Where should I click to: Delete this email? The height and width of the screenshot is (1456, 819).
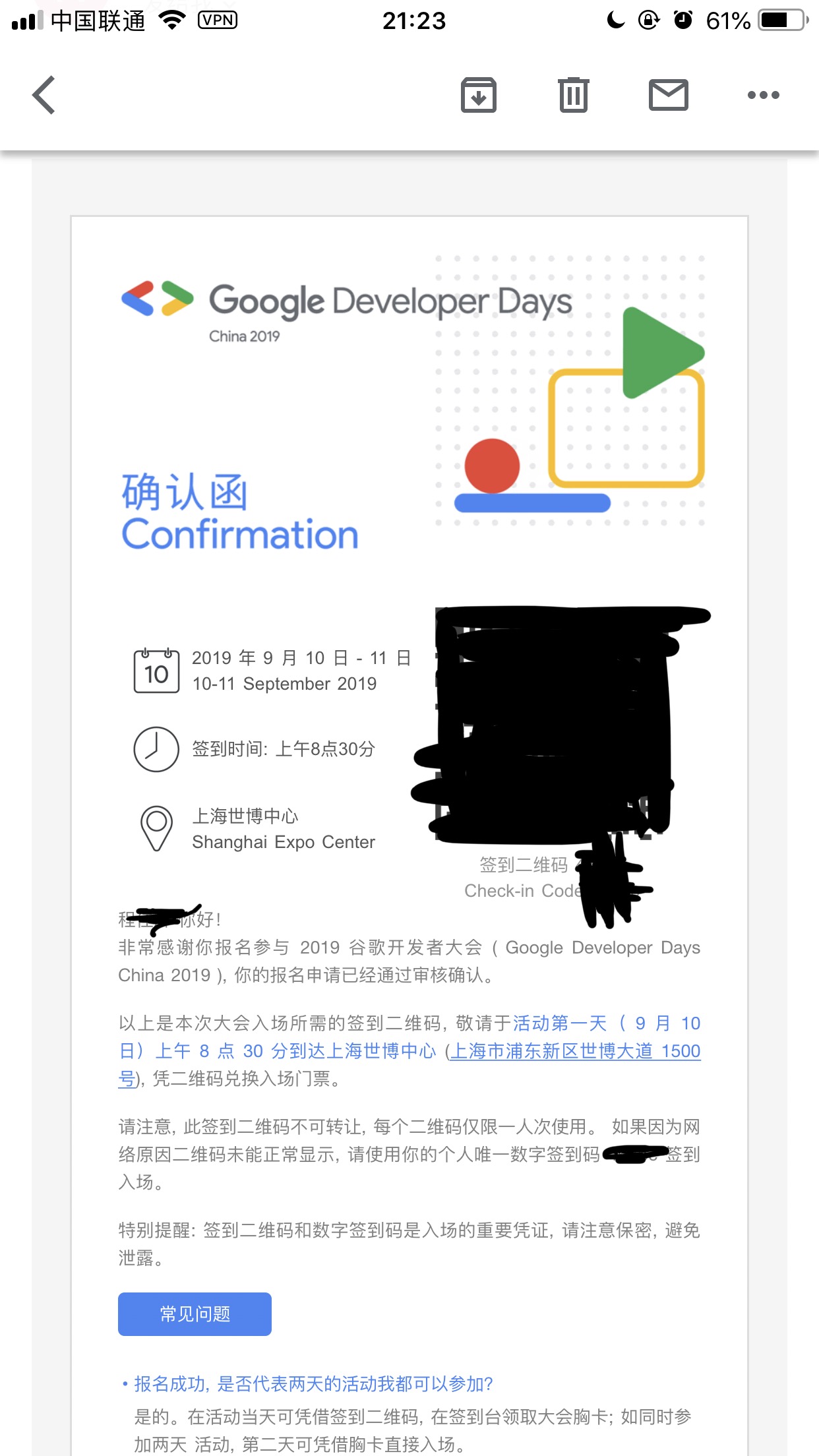tap(573, 95)
